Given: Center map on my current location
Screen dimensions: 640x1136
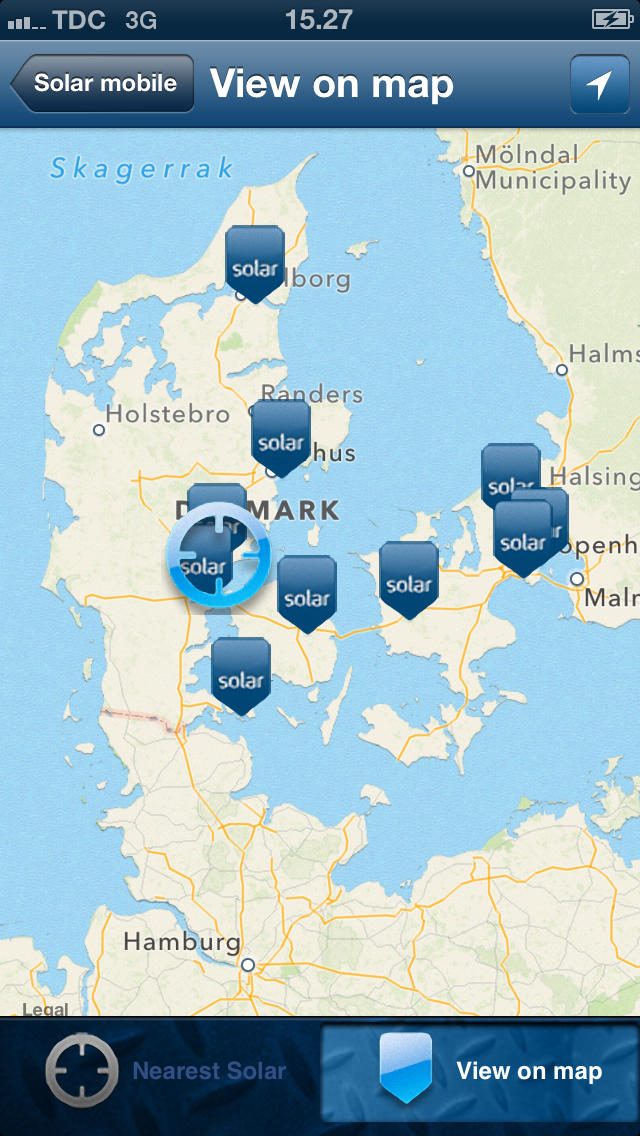Looking at the screenshot, I should pyautogui.click(x=599, y=84).
